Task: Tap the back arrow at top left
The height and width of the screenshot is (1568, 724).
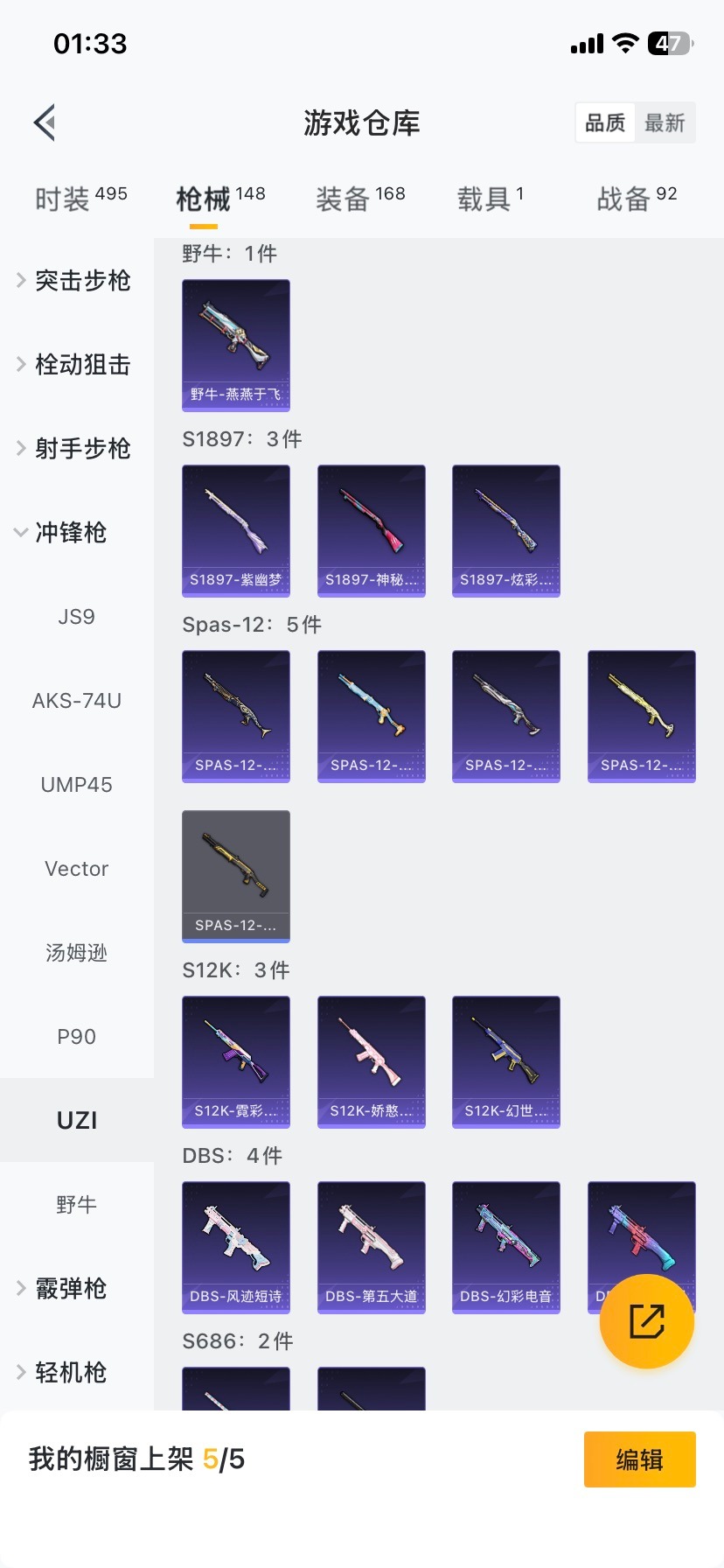Action: (x=44, y=122)
